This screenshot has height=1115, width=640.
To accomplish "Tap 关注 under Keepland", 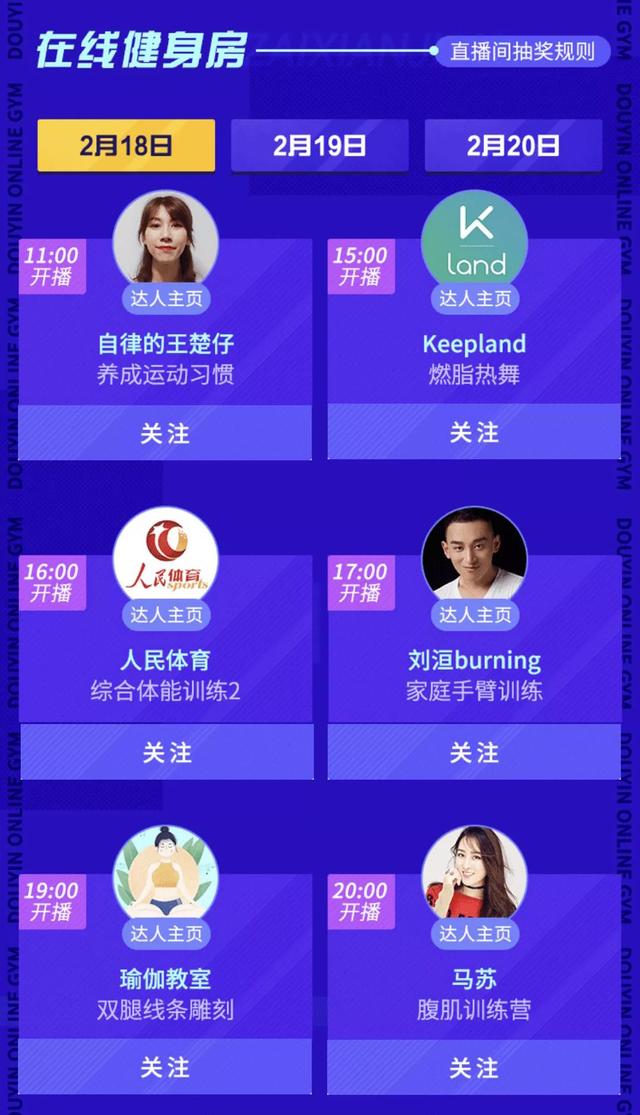I will tap(474, 433).
